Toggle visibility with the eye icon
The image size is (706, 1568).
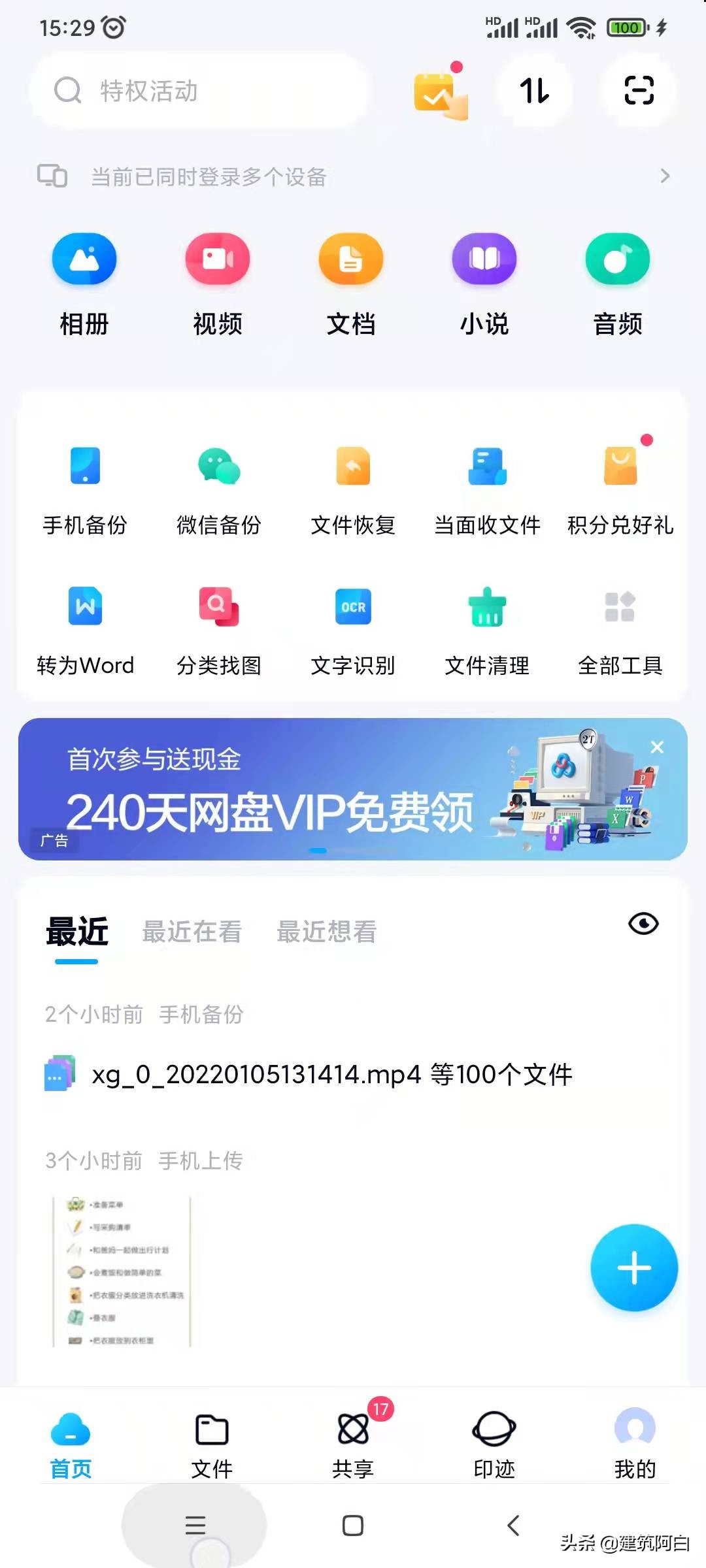coord(644,923)
